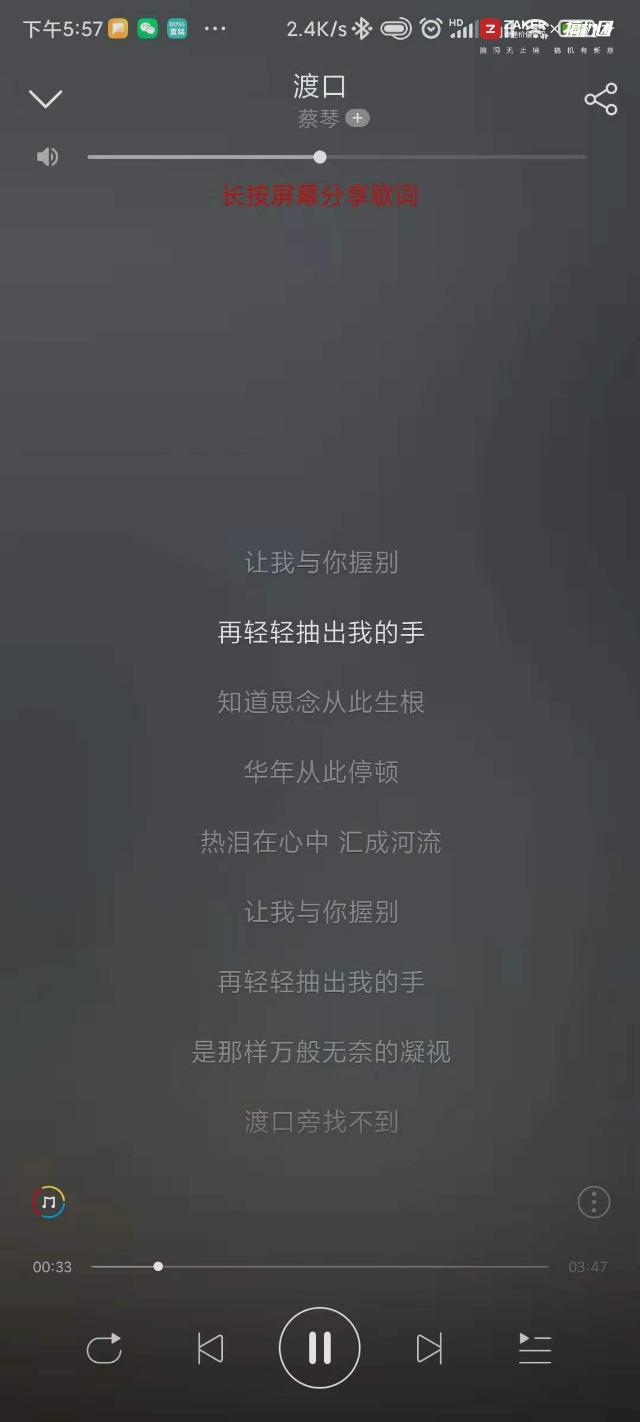
Task: Open the play queue list
Action: click(534, 1348)
